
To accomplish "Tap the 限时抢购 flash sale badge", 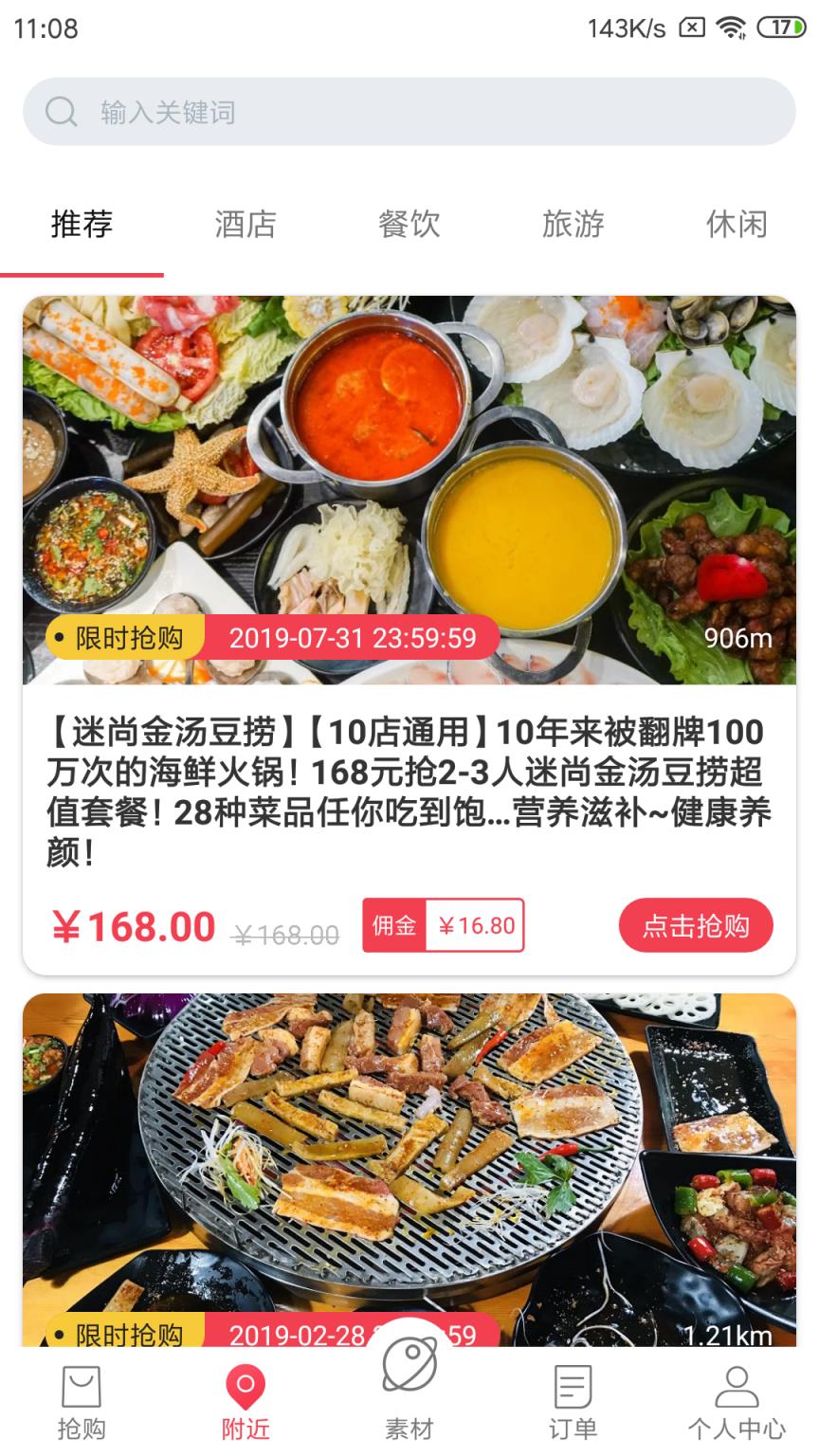I will [x=123, y=639].
